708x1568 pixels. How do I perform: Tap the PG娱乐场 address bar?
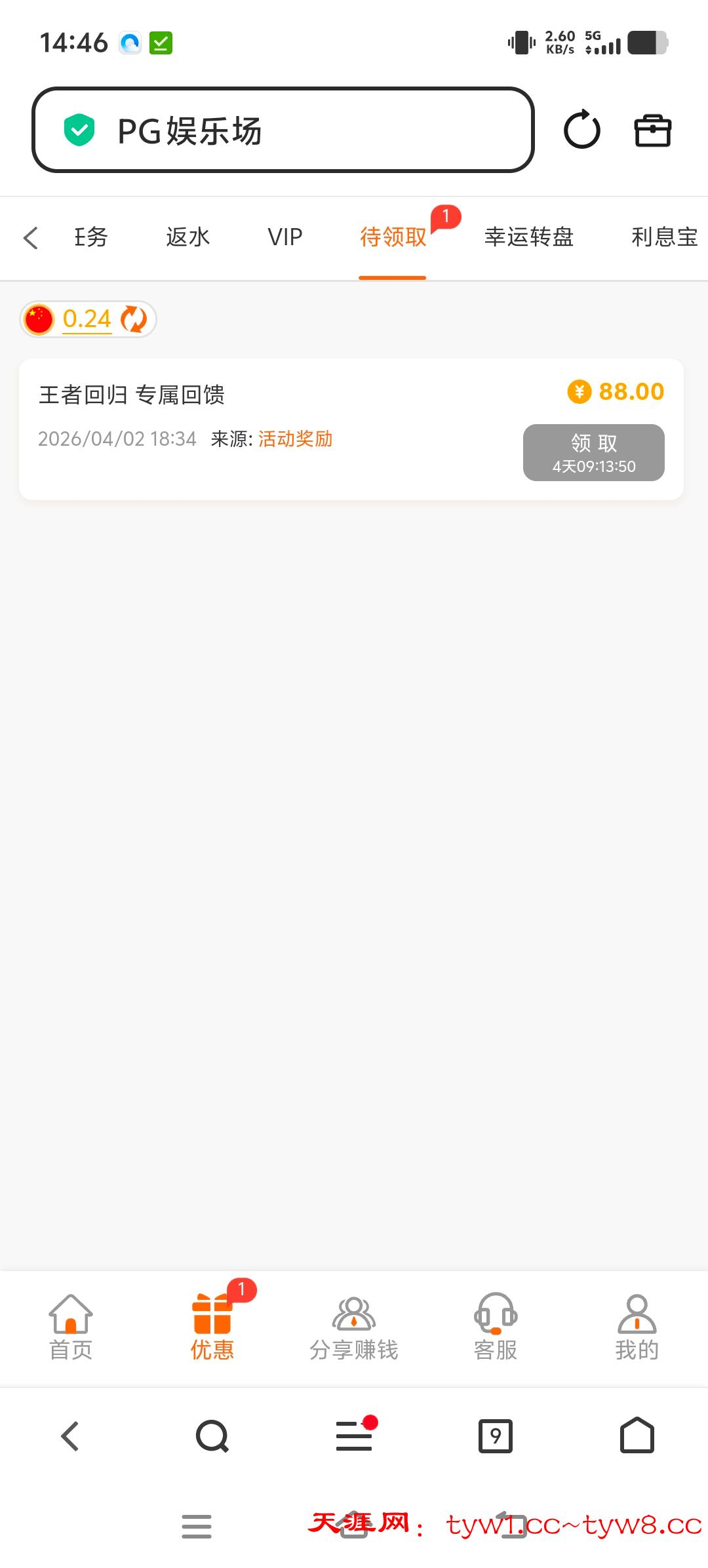pos(282,130)
